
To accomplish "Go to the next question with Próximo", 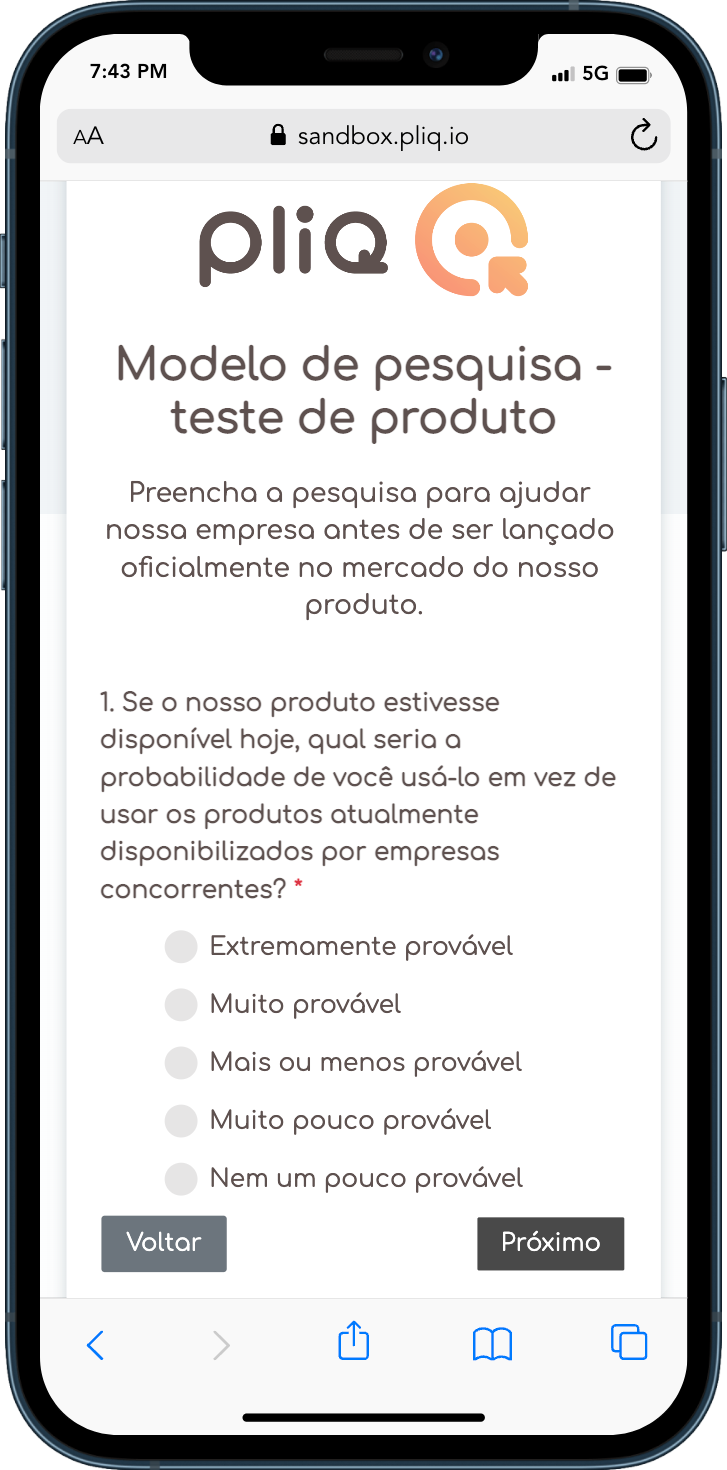I will pos(550,1243).
